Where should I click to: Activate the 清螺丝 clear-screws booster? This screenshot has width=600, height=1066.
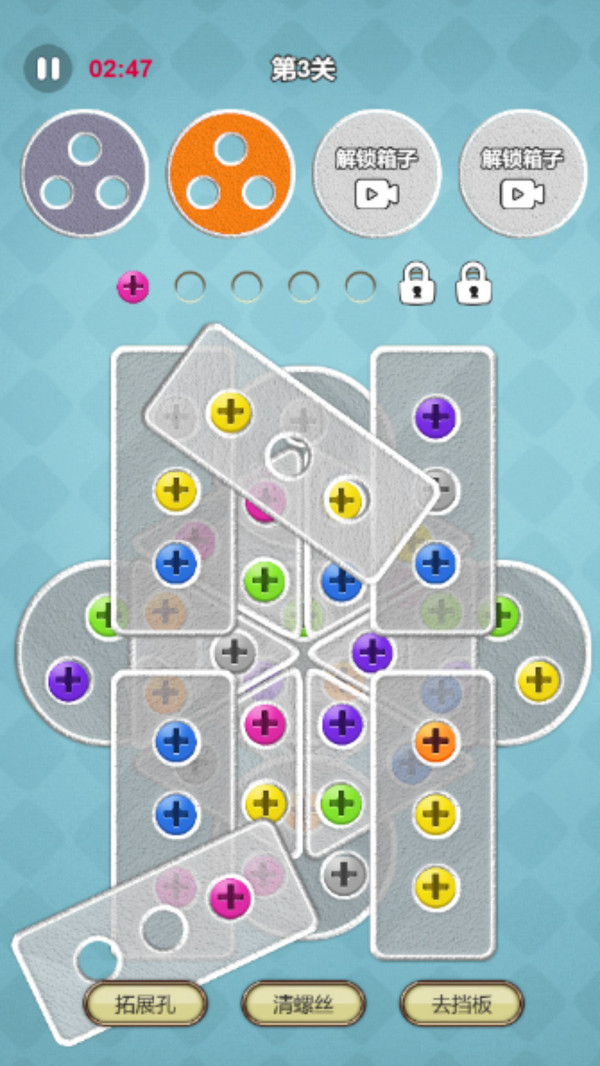click(303, 1003)
